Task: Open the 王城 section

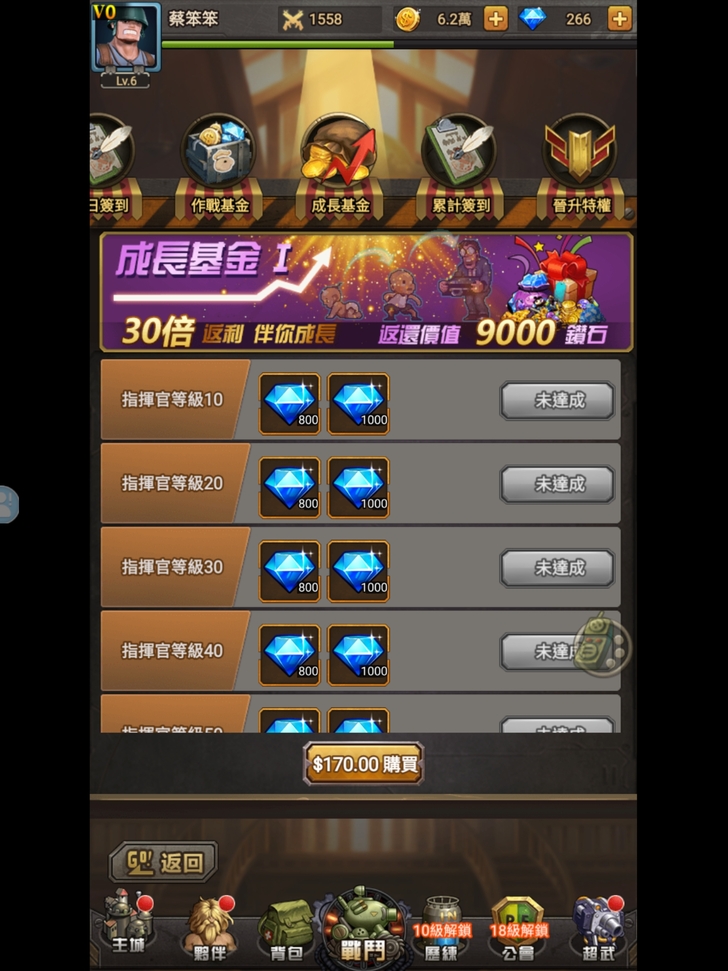Action: 128,922
